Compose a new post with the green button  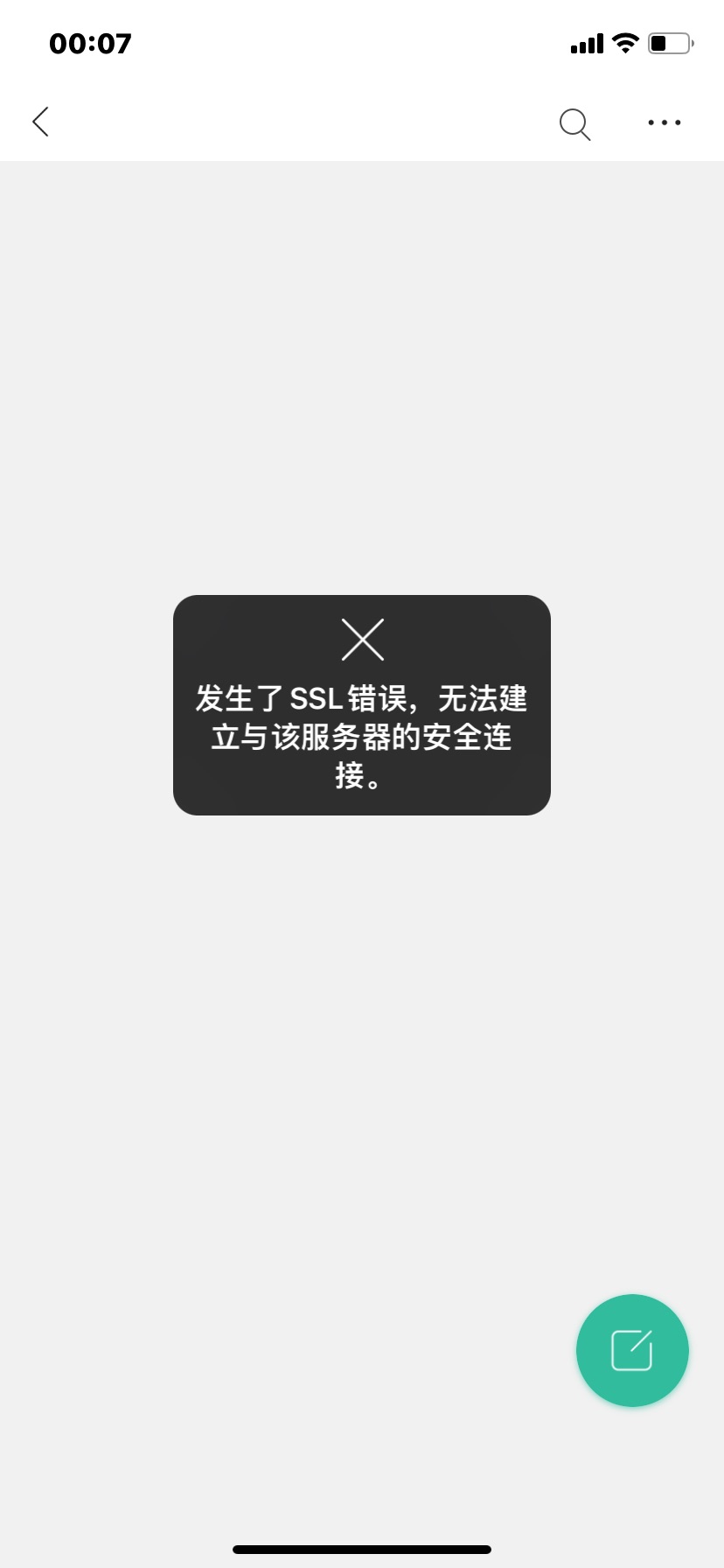point(632,1350)
